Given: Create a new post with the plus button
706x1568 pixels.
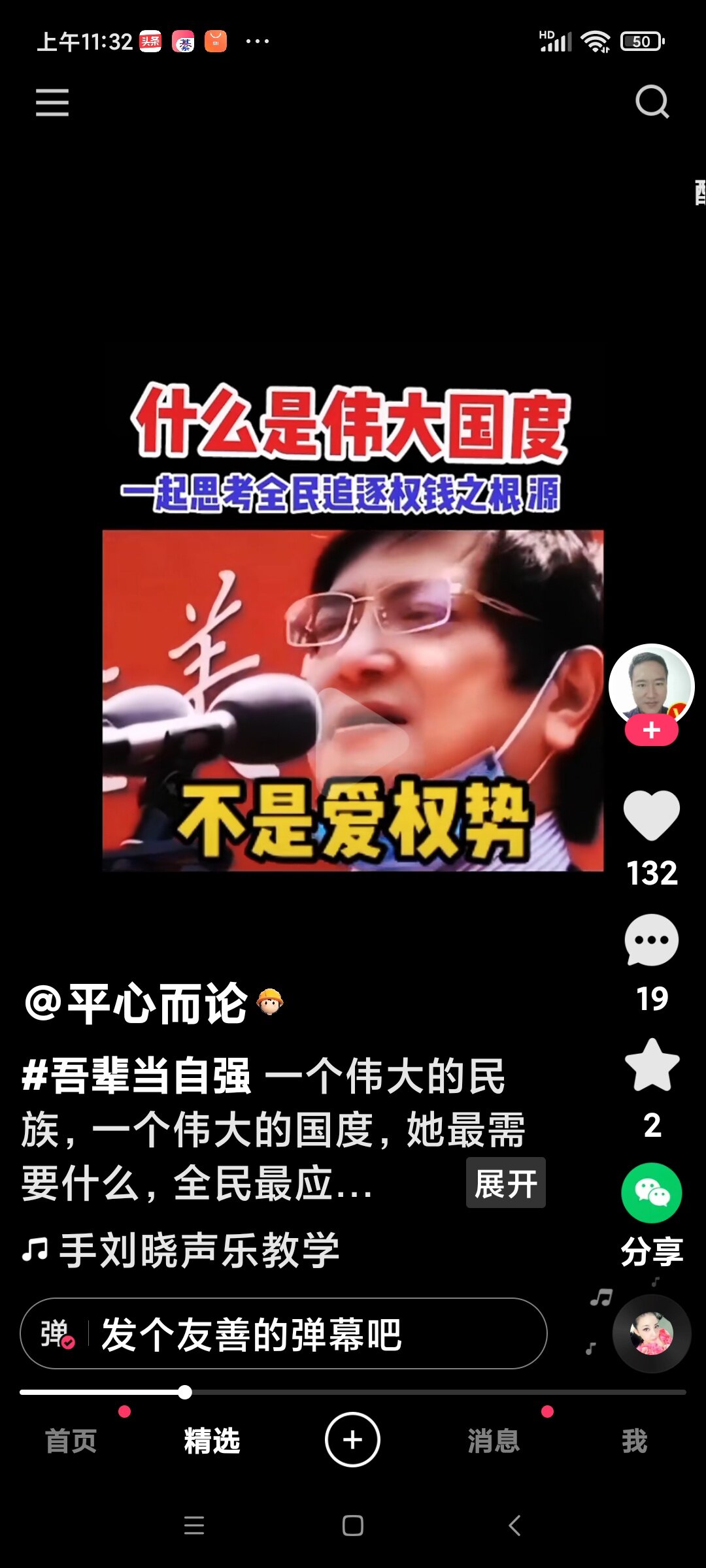Looking at the screenshot, I should click(x=353, y=1439).
